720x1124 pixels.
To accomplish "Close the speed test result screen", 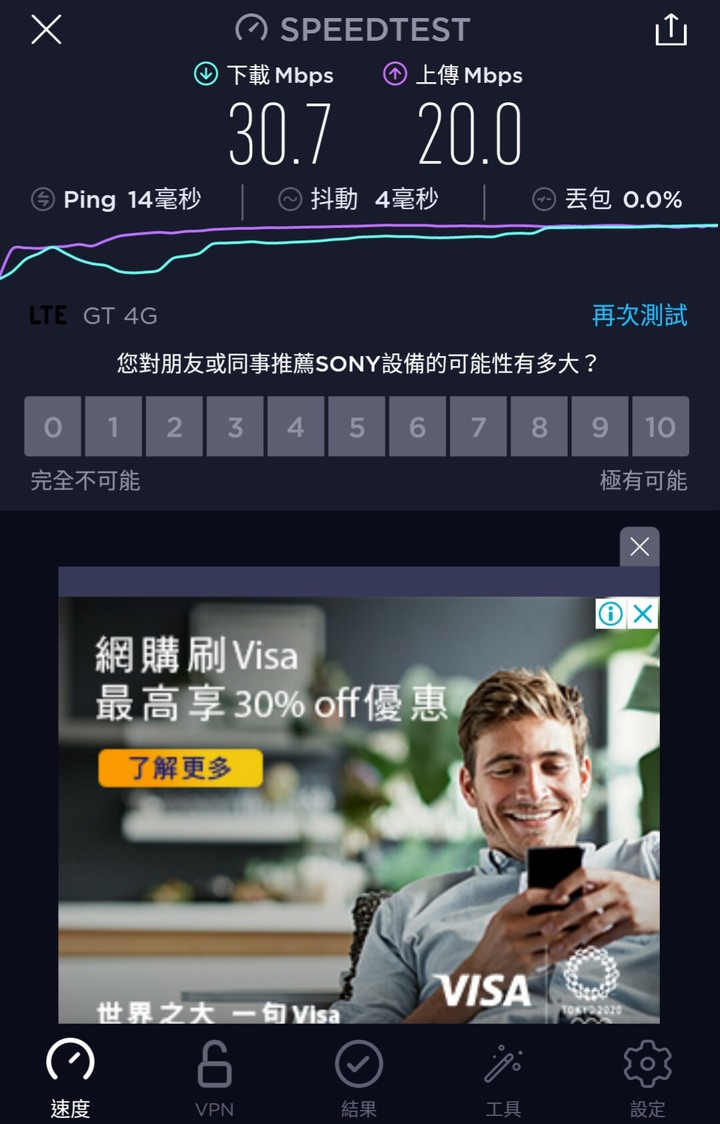I will (46, 30).
